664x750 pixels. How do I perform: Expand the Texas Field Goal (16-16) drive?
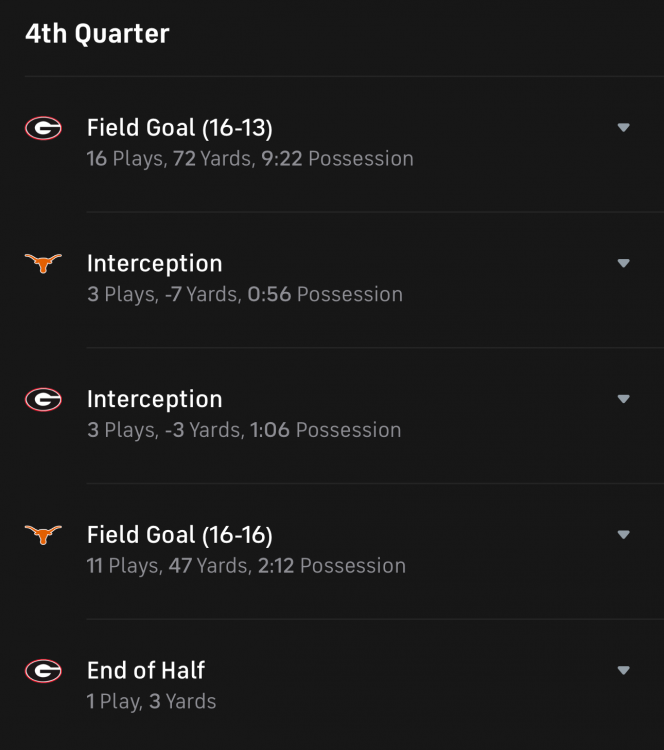[623, 535]
